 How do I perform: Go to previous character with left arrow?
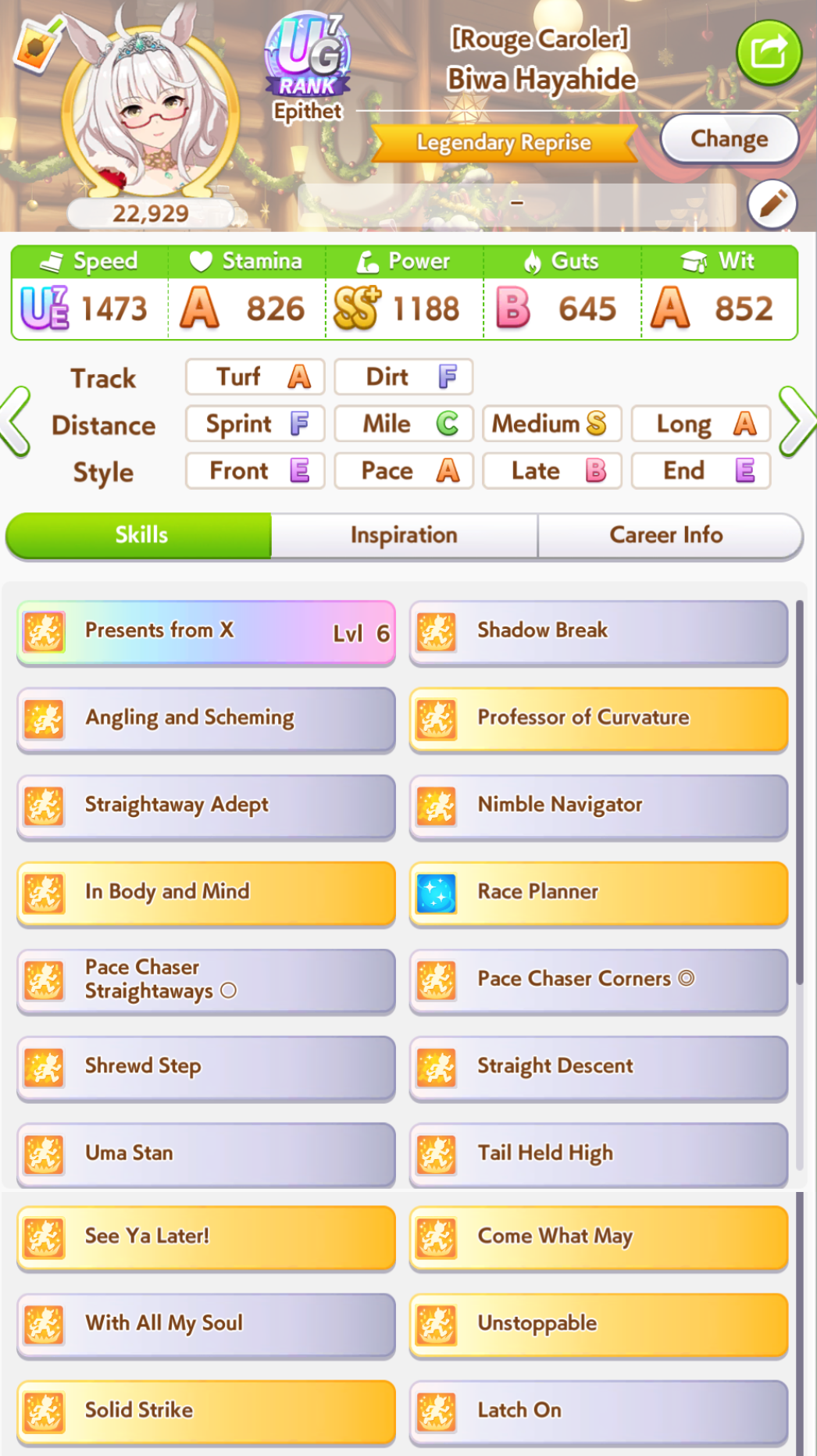pos(16,422)
